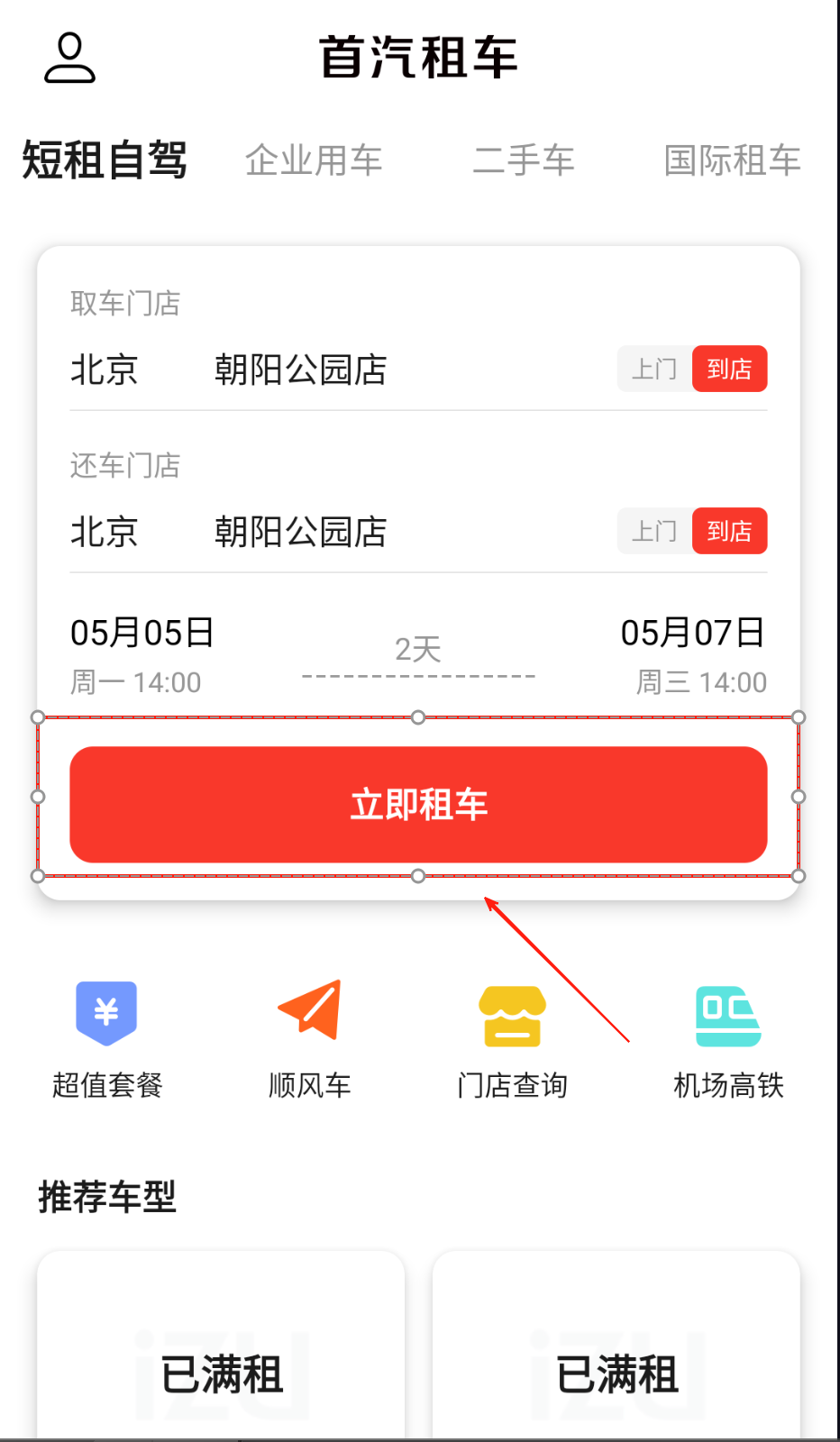Change the pickup city 北京
Viewport: 840px width, 1442px height.
click(105, 370)
